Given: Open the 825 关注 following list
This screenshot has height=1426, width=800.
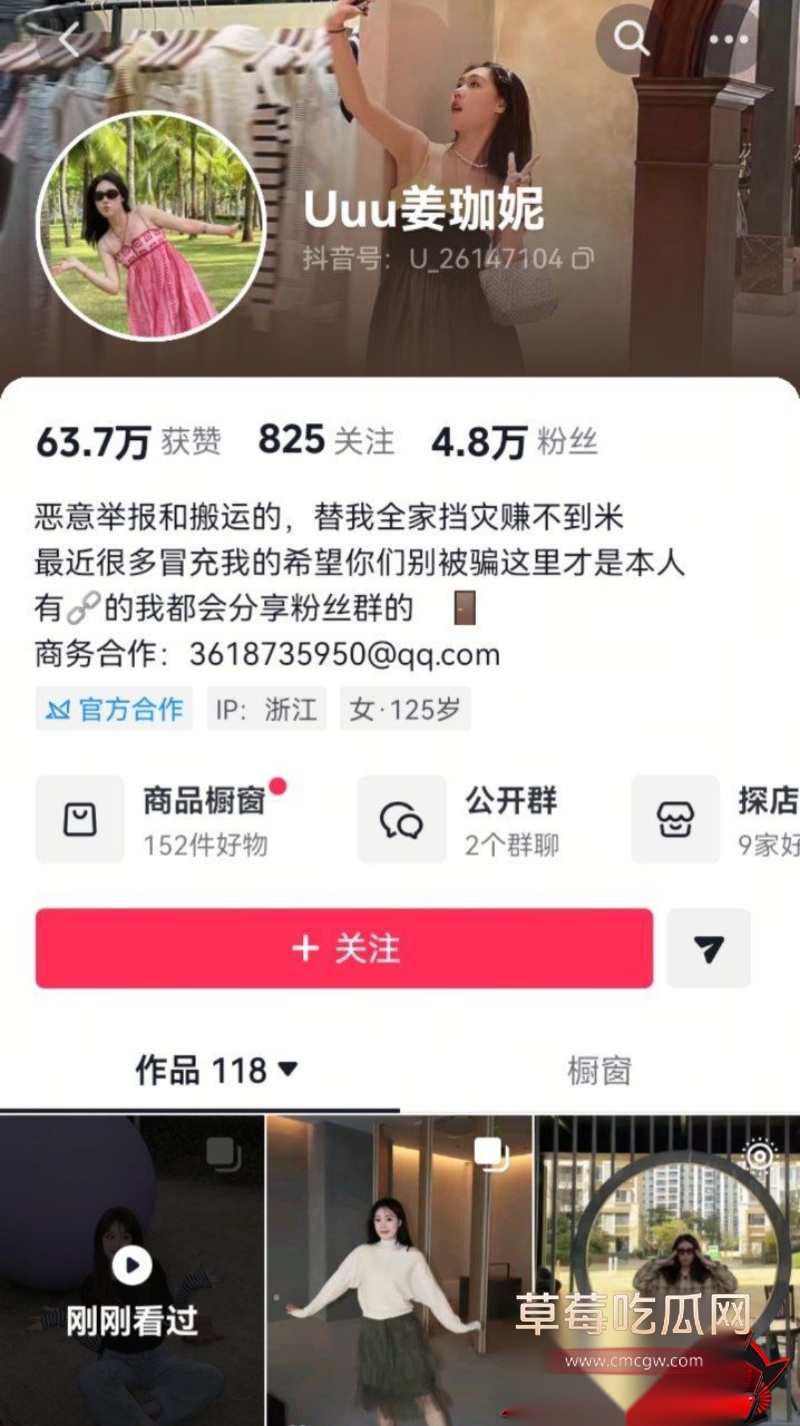Looking at the screenshot, I should pos(326,441).
